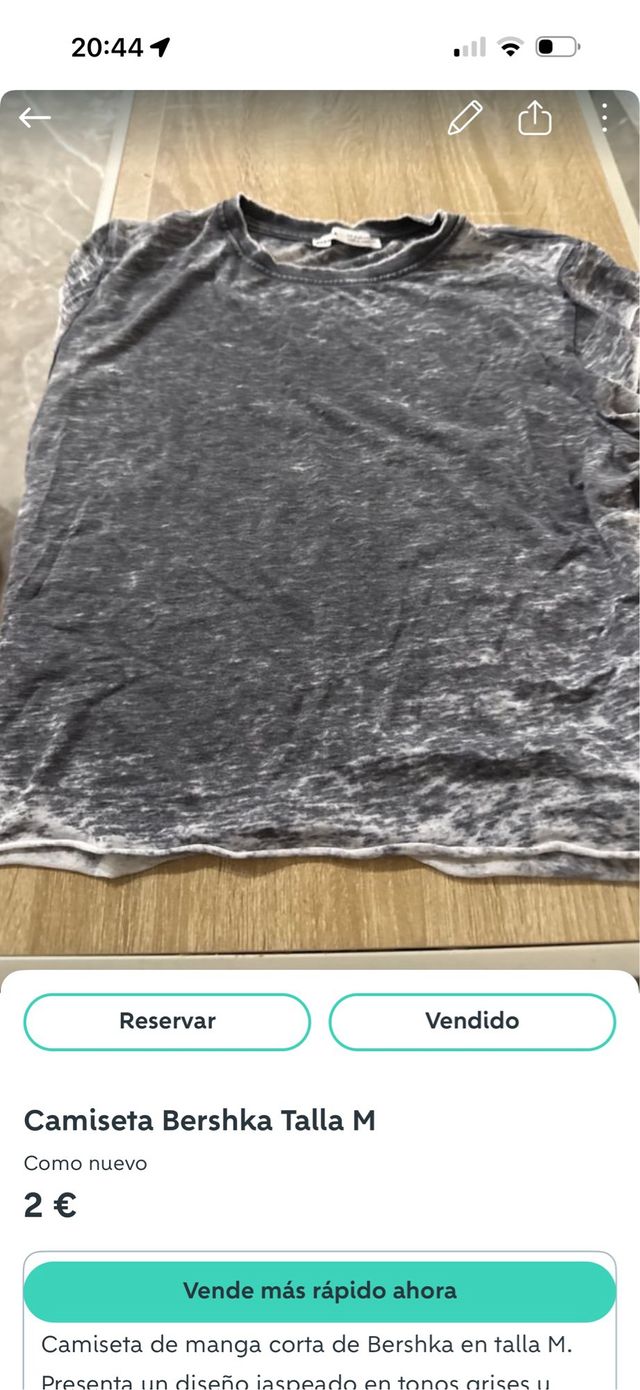Share this Bershka shirt listing
This screenshot has height=1390, width=640.
pos(535,118)
